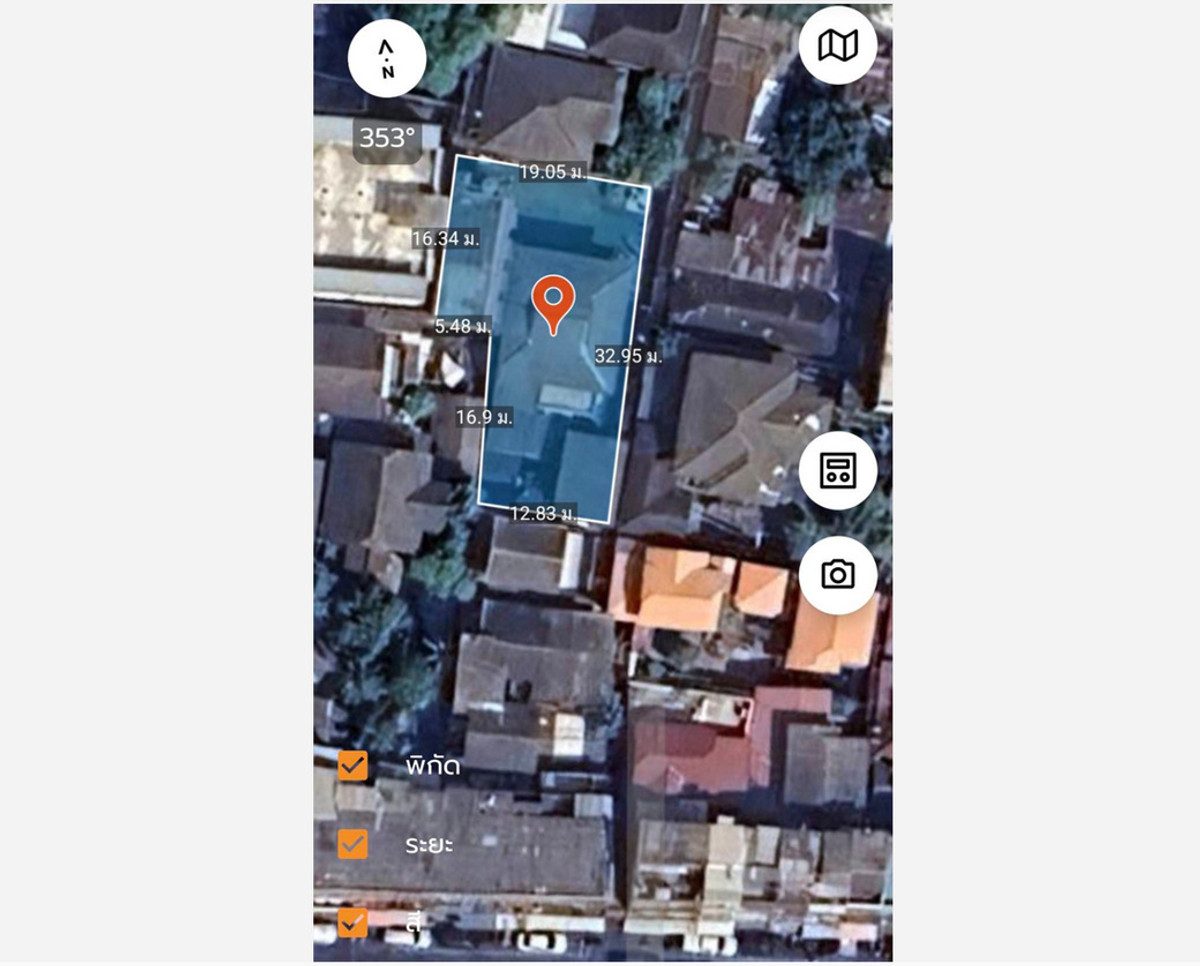Screen dimensions: 1200x966
Task: Toggle the ระยะ checkbox
Action: (x=352, y=844)
